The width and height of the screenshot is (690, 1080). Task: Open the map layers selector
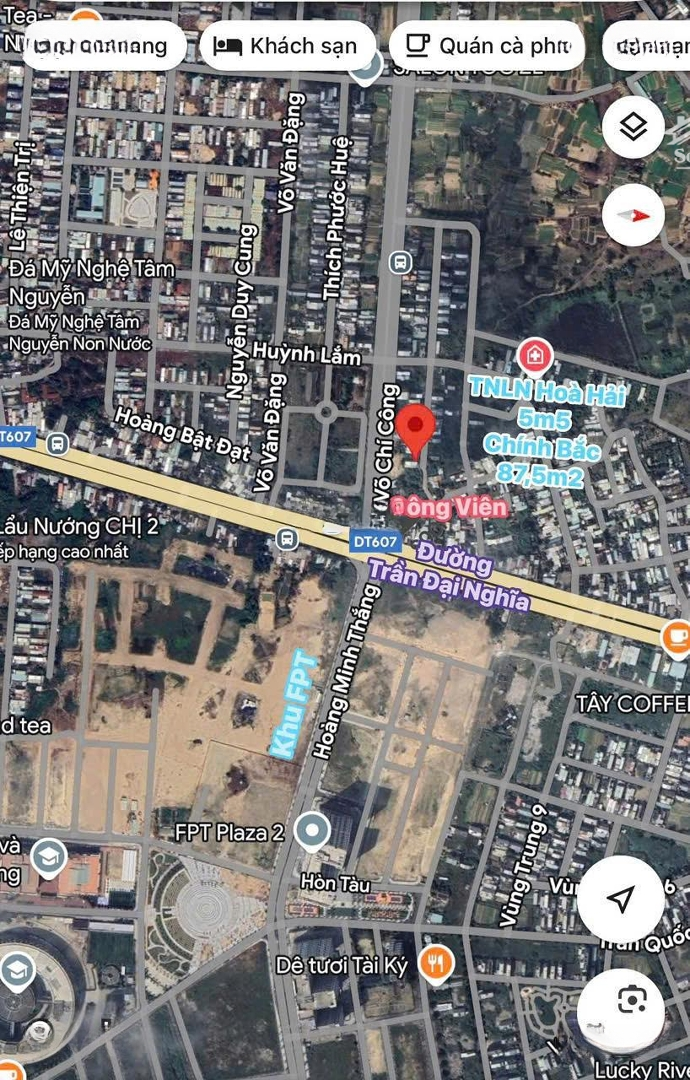point(633,128)
